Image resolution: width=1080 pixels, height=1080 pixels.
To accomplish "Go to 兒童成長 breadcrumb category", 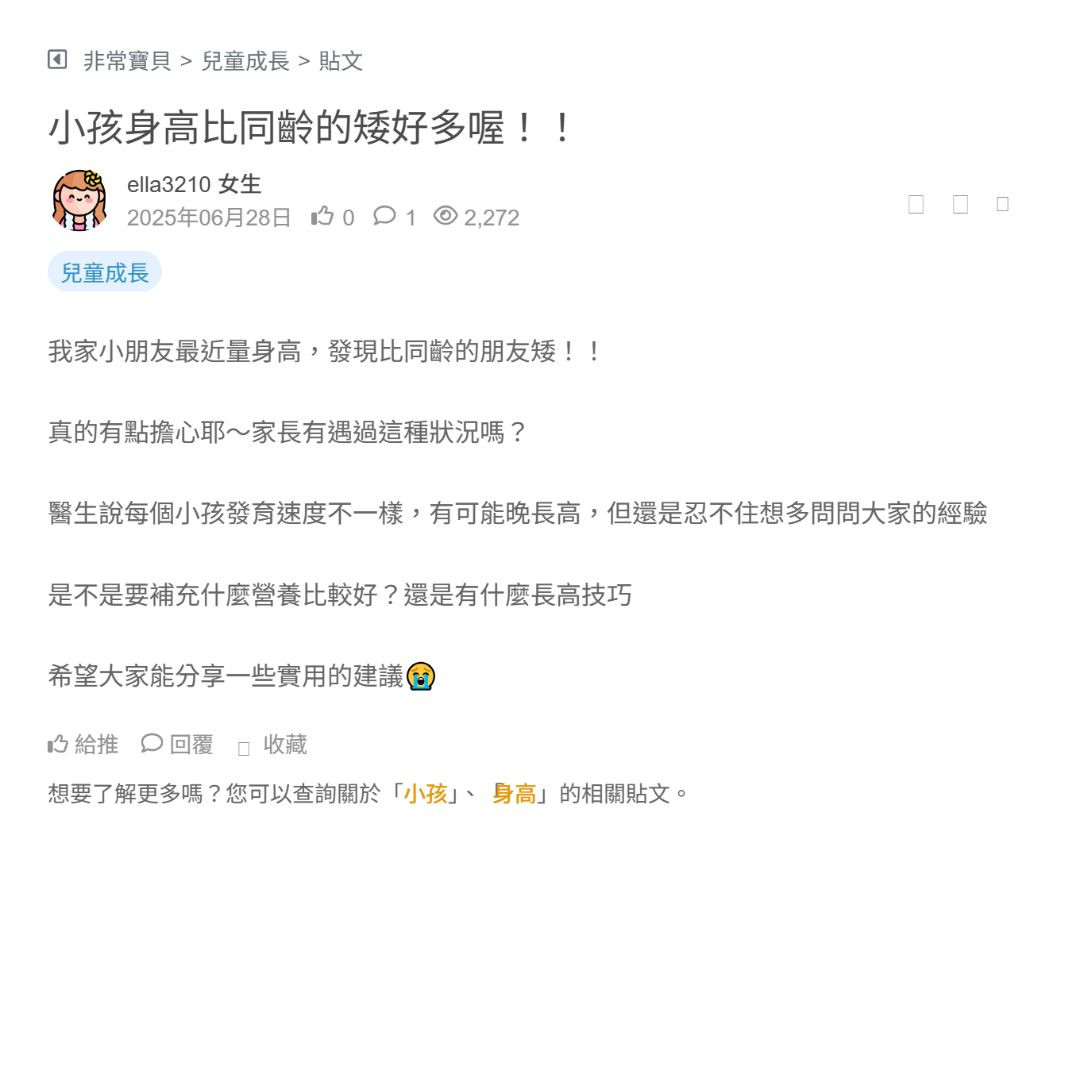I will (245, 61).
